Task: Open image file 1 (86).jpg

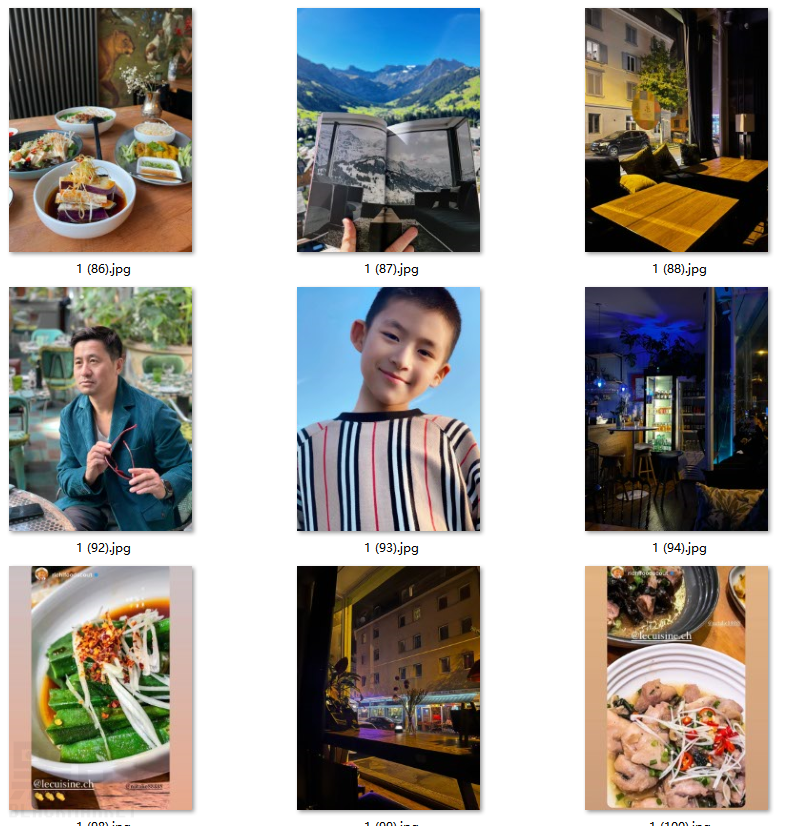Action: click(x=100, y=130)
